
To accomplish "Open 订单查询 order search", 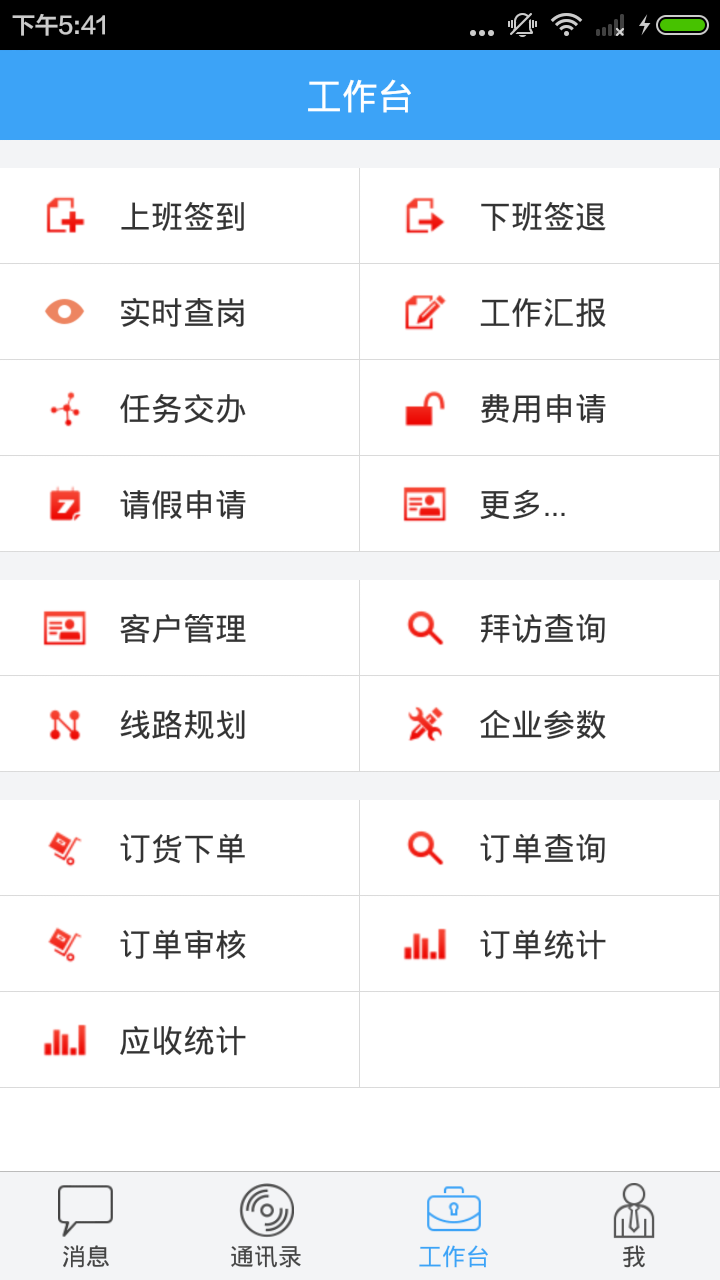I will (540, 848).
